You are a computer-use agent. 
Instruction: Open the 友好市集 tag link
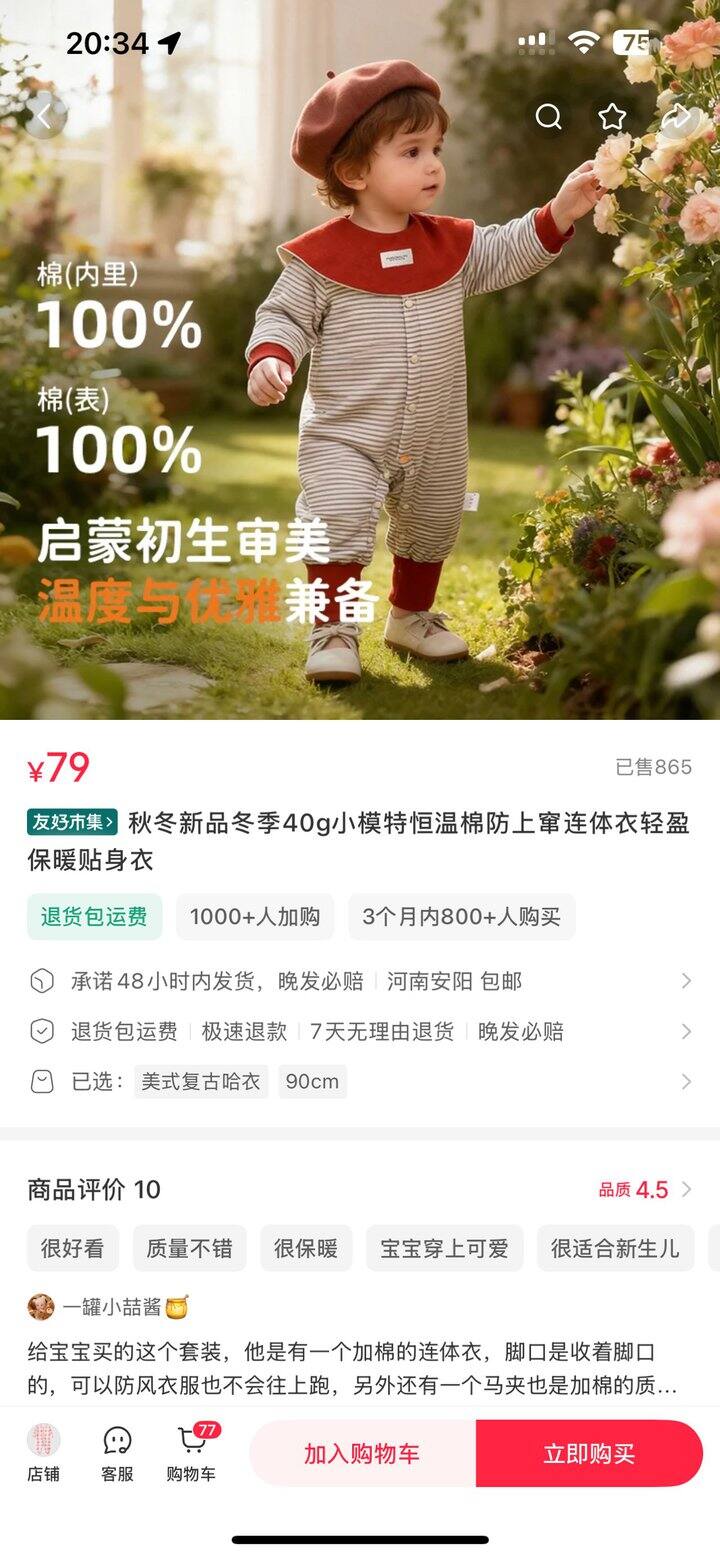coord(72,823)
